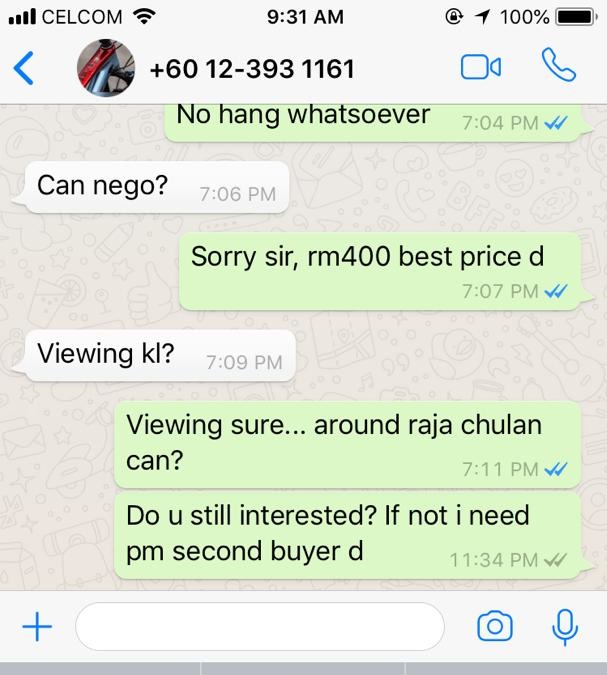Start a video call
The width and height of the screenshot is (607, 675).
point(480,68)
